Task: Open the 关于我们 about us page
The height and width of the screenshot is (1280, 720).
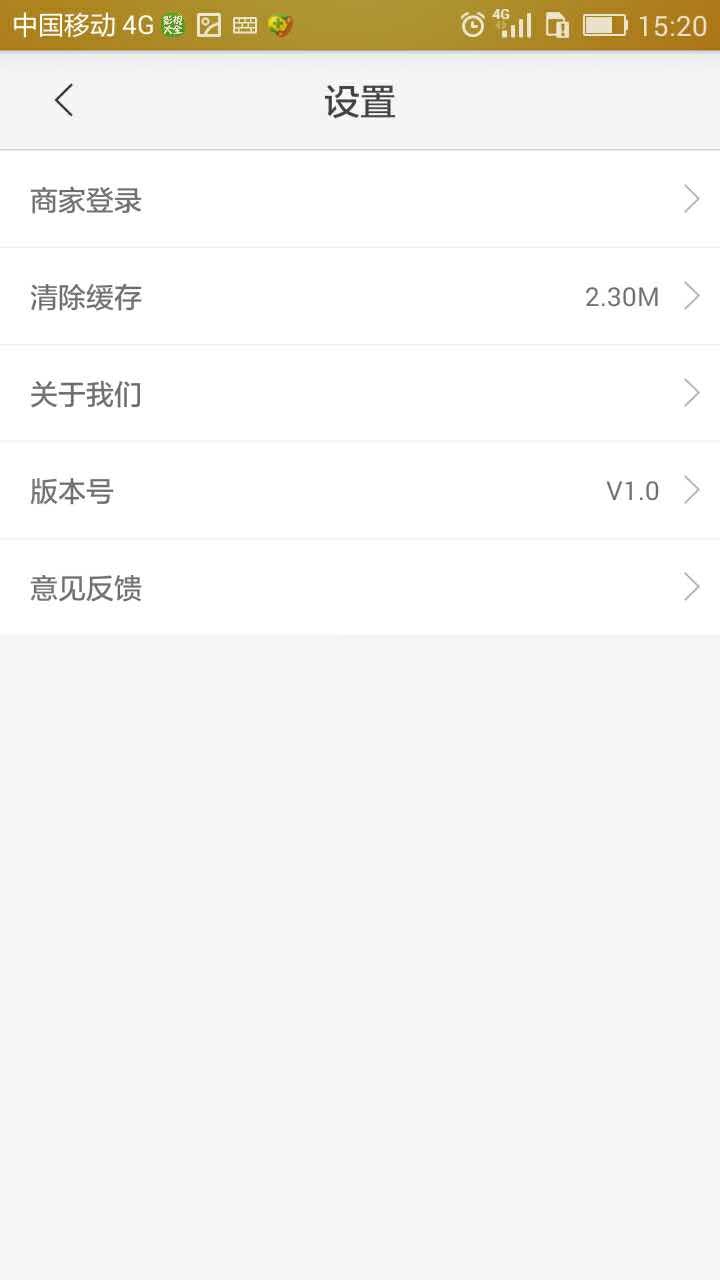Action: click(360, 393)
